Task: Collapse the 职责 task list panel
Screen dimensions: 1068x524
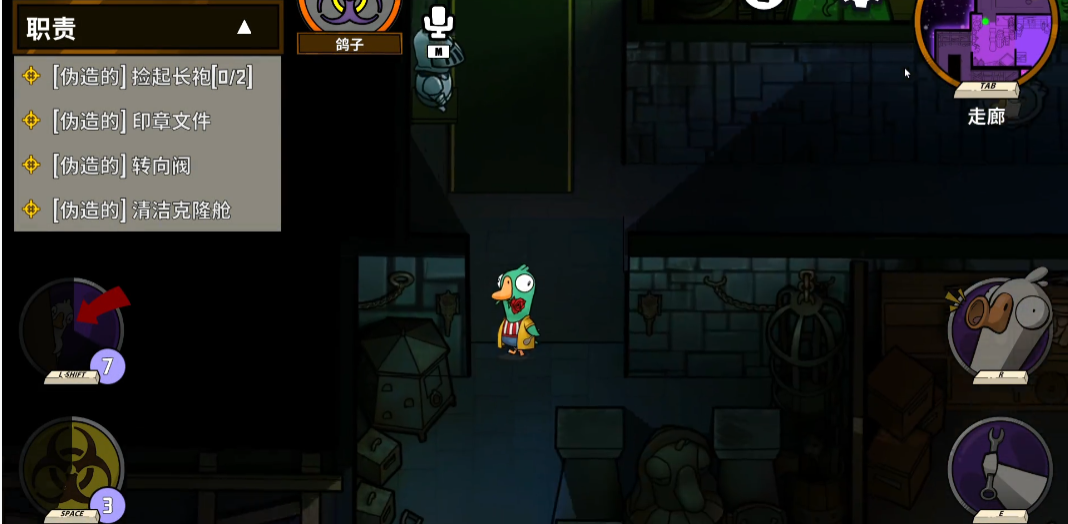Action: click(x=244, y=28)
